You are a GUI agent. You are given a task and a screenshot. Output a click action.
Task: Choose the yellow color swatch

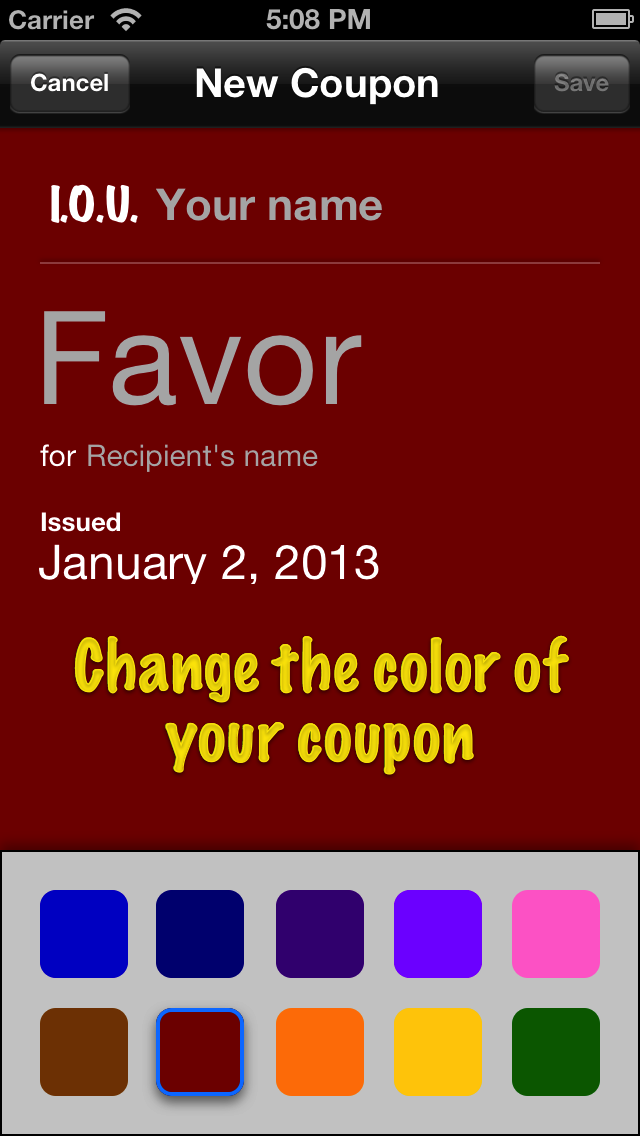(x=438, y=1052)
